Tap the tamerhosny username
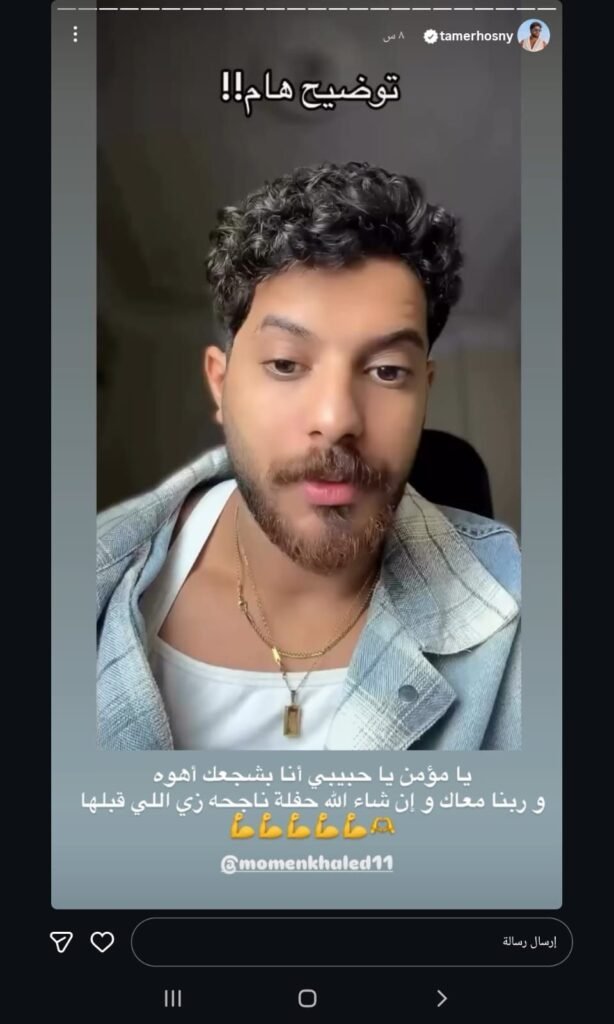This screenshot has width=614, height=1024. 476,37
